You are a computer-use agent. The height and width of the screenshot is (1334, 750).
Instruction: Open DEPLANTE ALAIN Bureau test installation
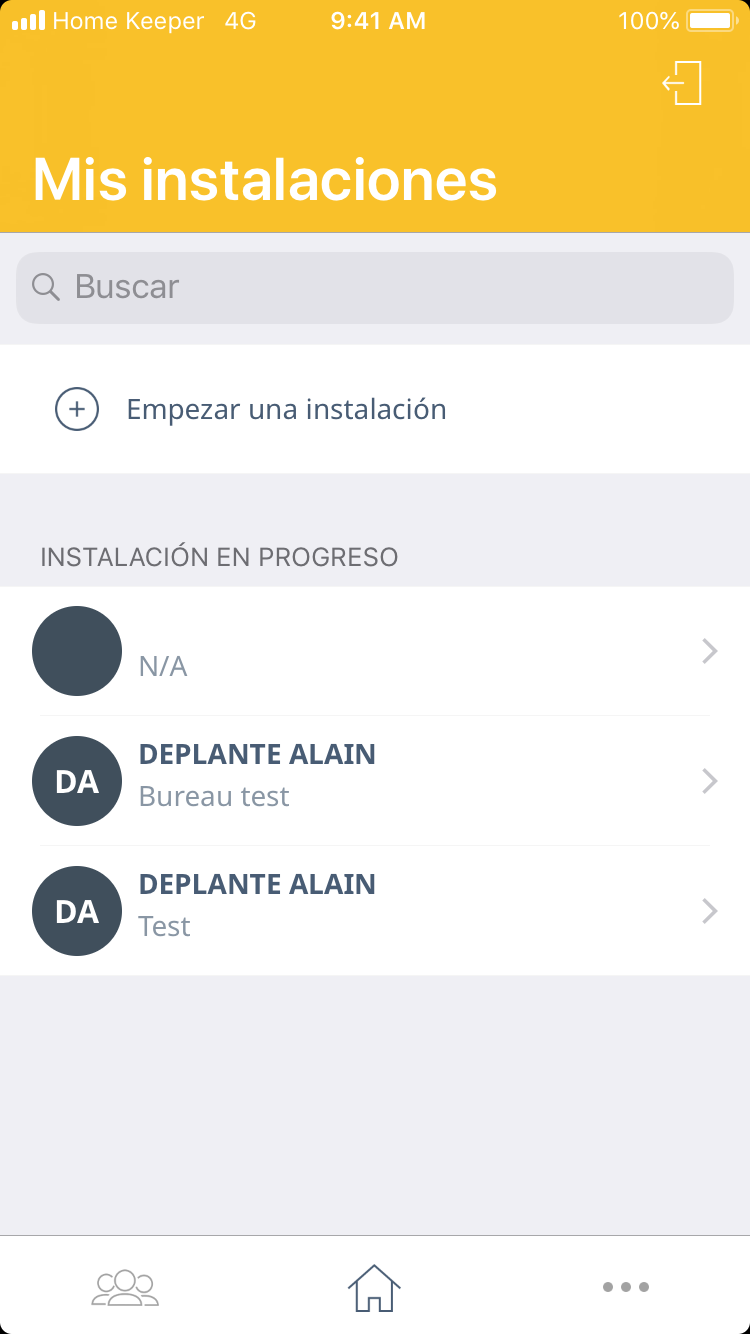[375, 781]
